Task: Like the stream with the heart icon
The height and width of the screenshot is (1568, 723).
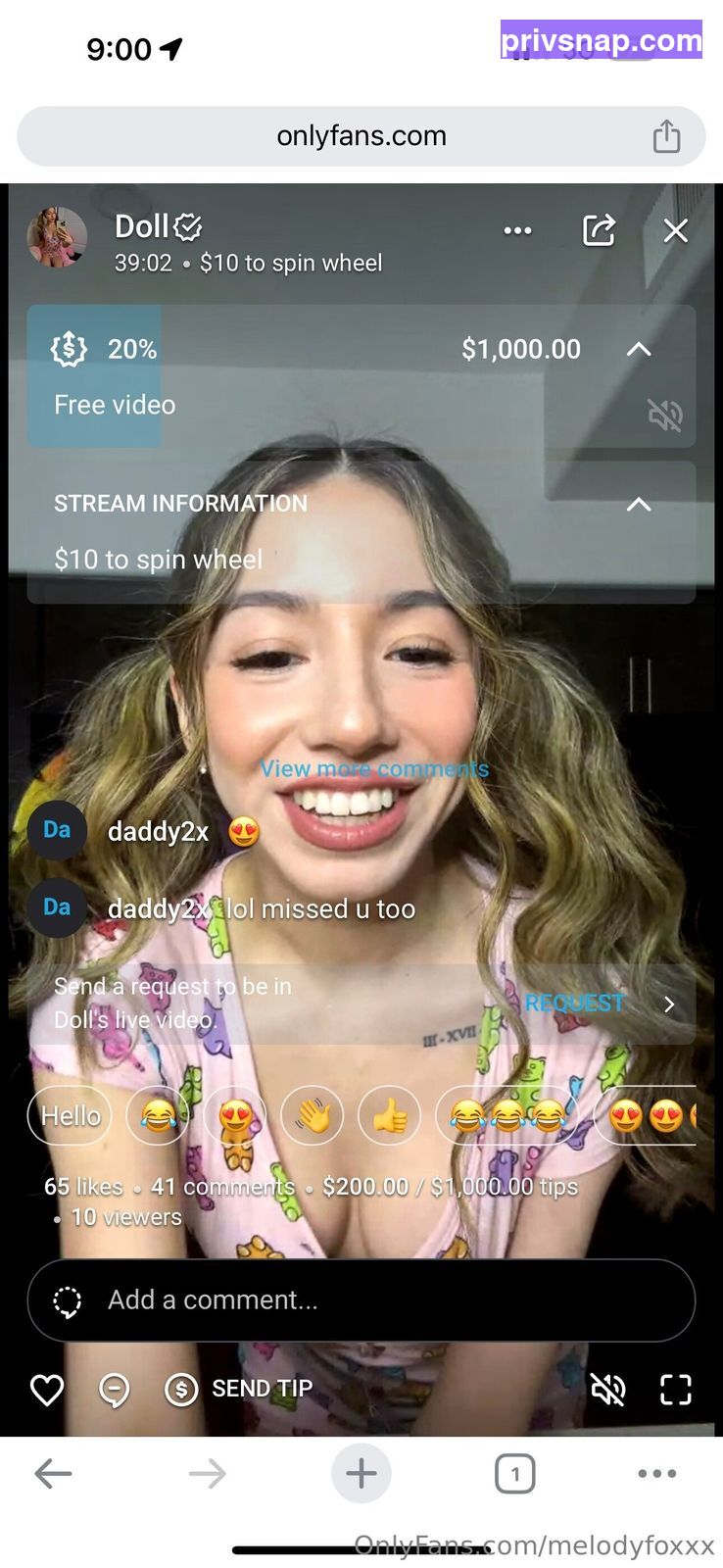Action: tap(47, 1389)
